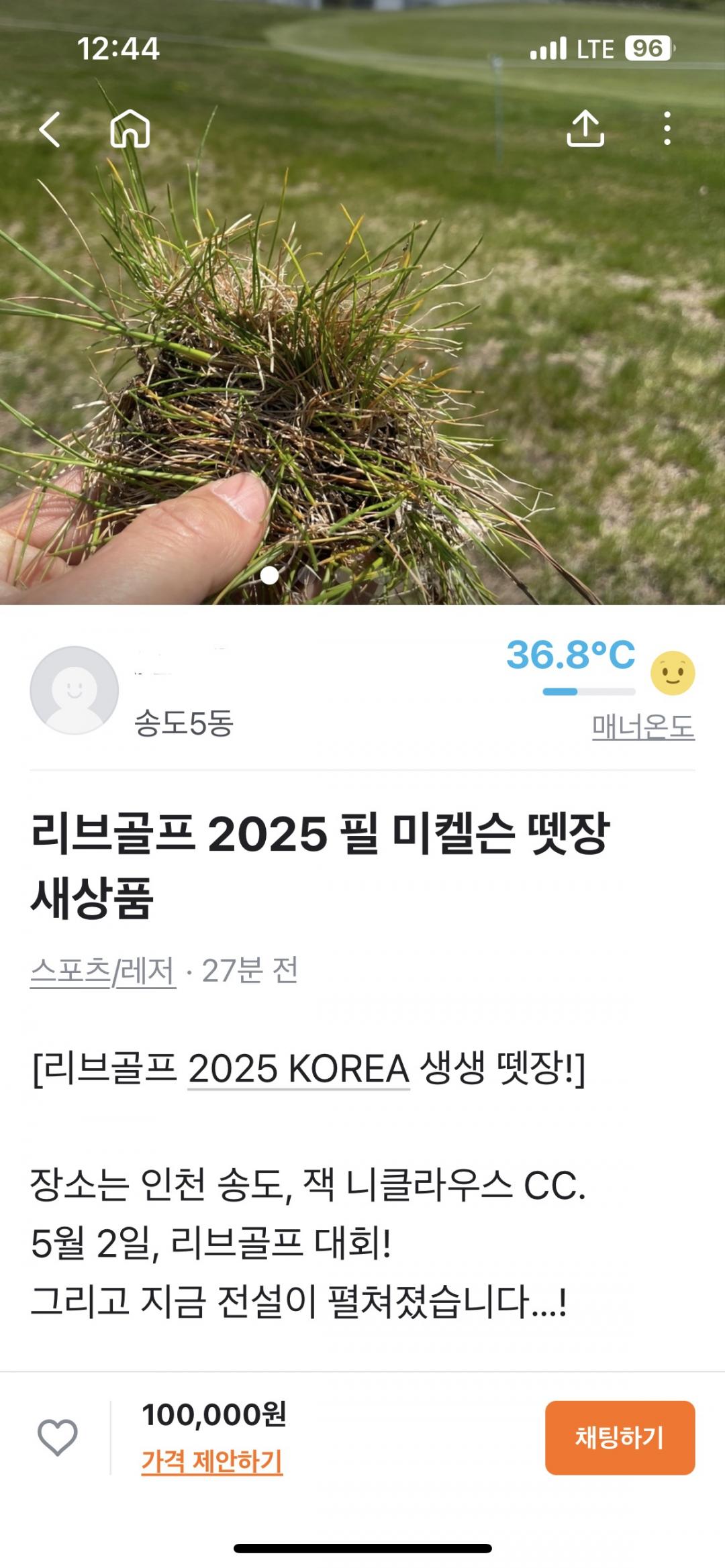725x1568 pixels.
Task: Share this listing
Action: coord(585,129)
